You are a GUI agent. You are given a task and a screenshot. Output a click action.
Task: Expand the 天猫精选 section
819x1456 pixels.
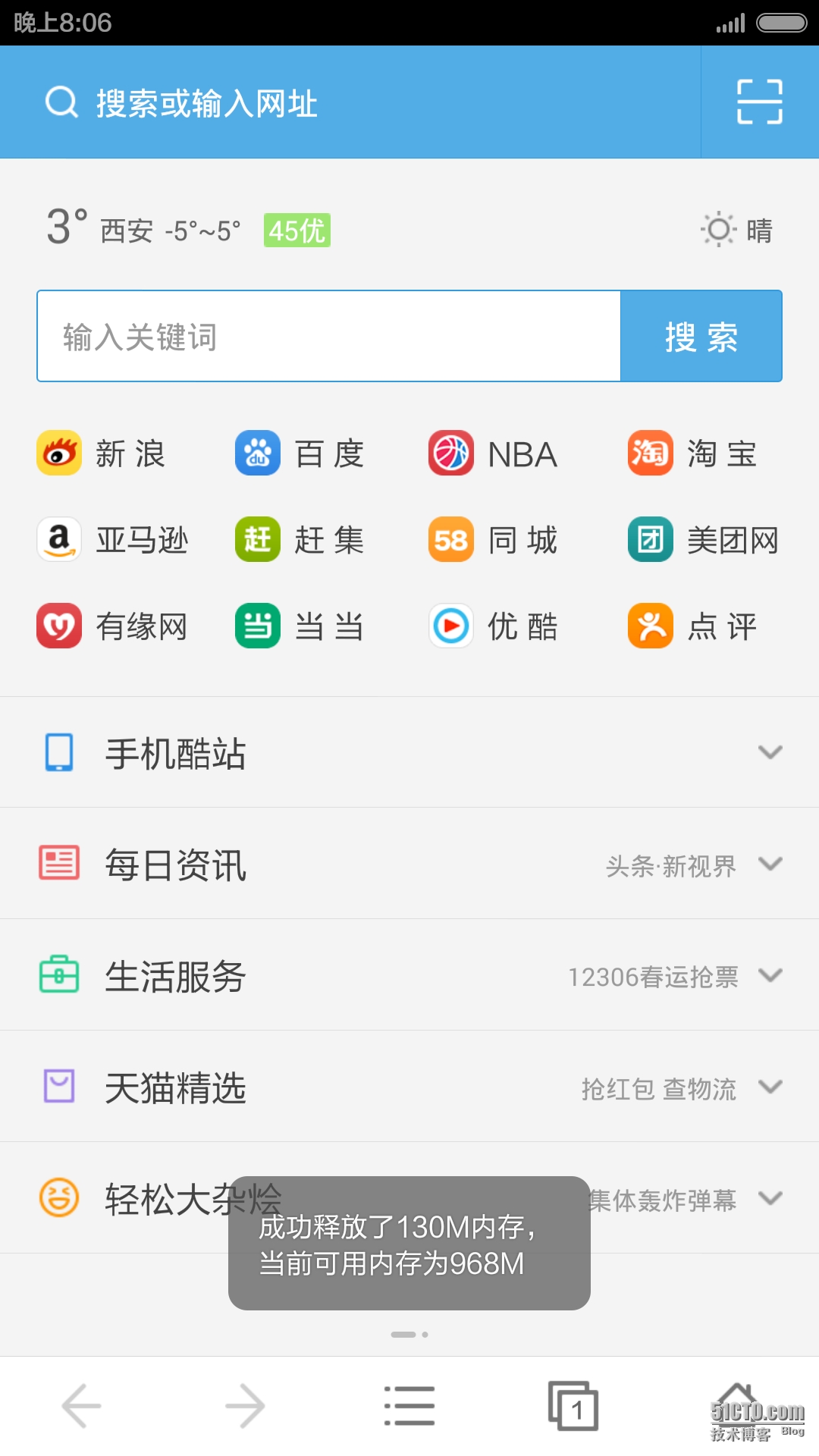tap(409, 1087)
